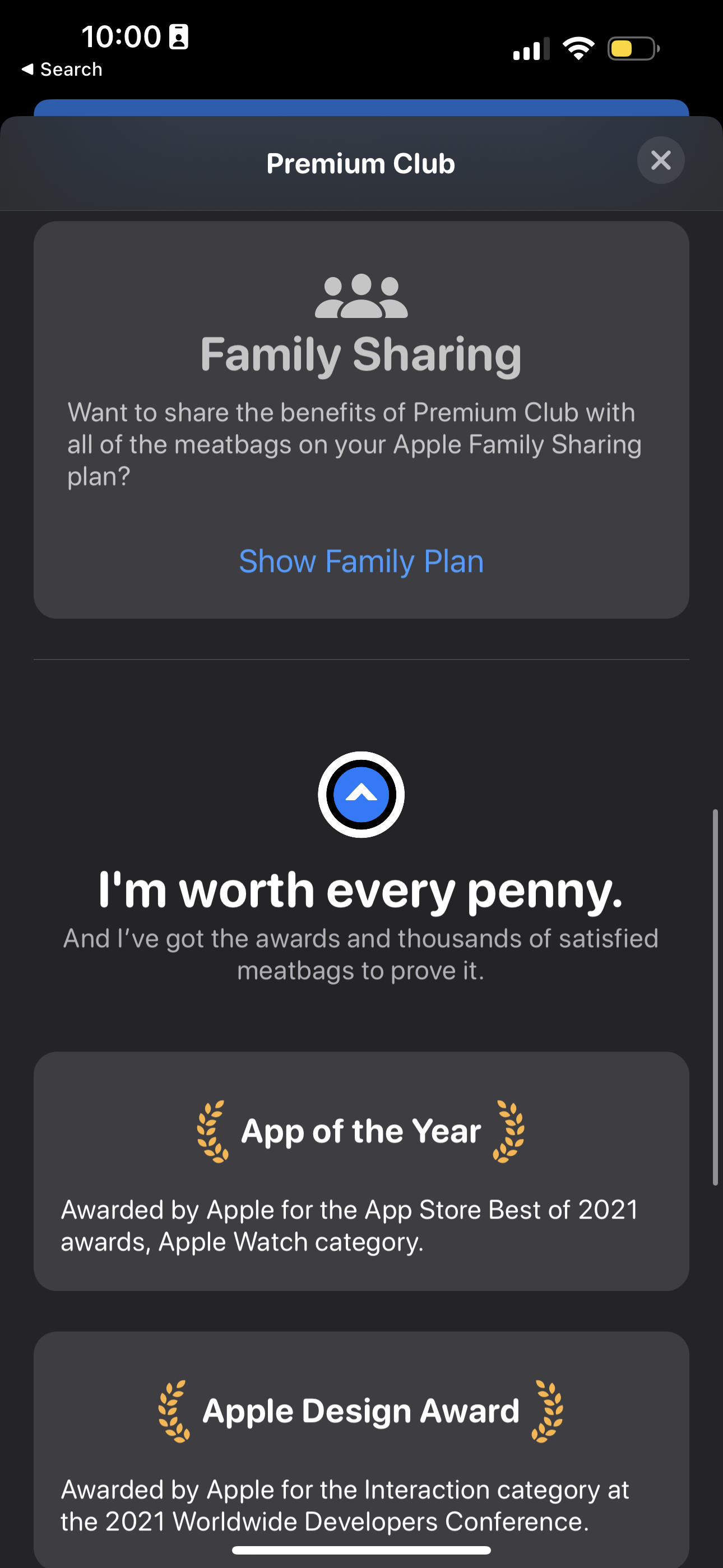This screenshot has width=723, height=1568.
Task: Tap the right laurel beside Apple Design Award
Action: coord(548,1410)
